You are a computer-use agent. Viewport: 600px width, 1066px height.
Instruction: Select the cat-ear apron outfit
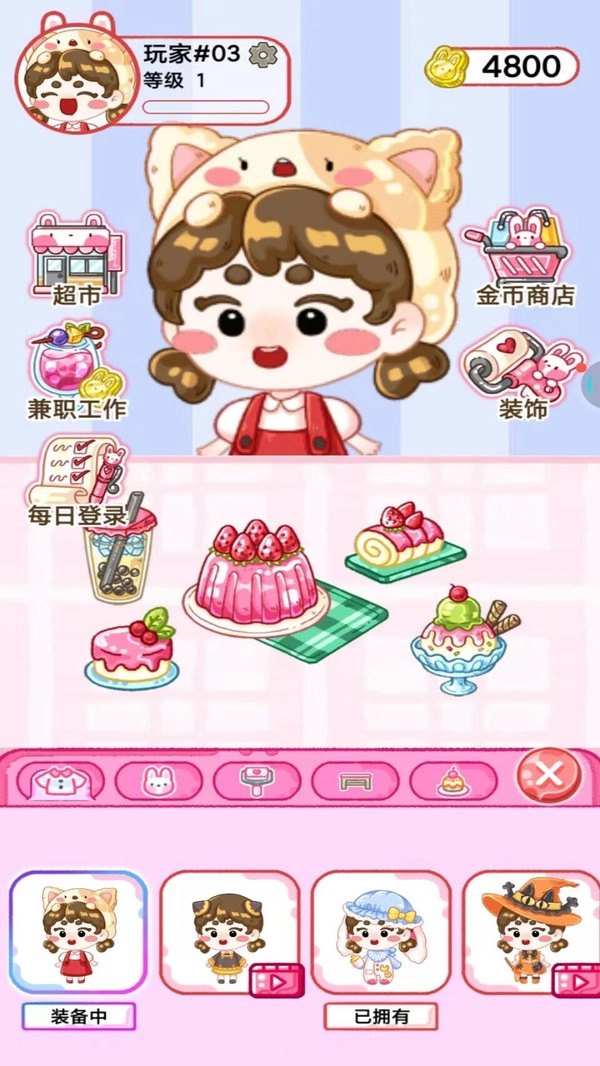229,932
